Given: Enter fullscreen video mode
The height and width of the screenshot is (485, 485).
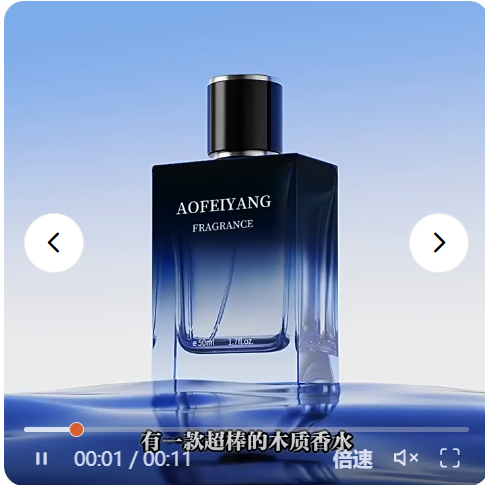Looking at the screenshot, I should [x=450, y=458].
